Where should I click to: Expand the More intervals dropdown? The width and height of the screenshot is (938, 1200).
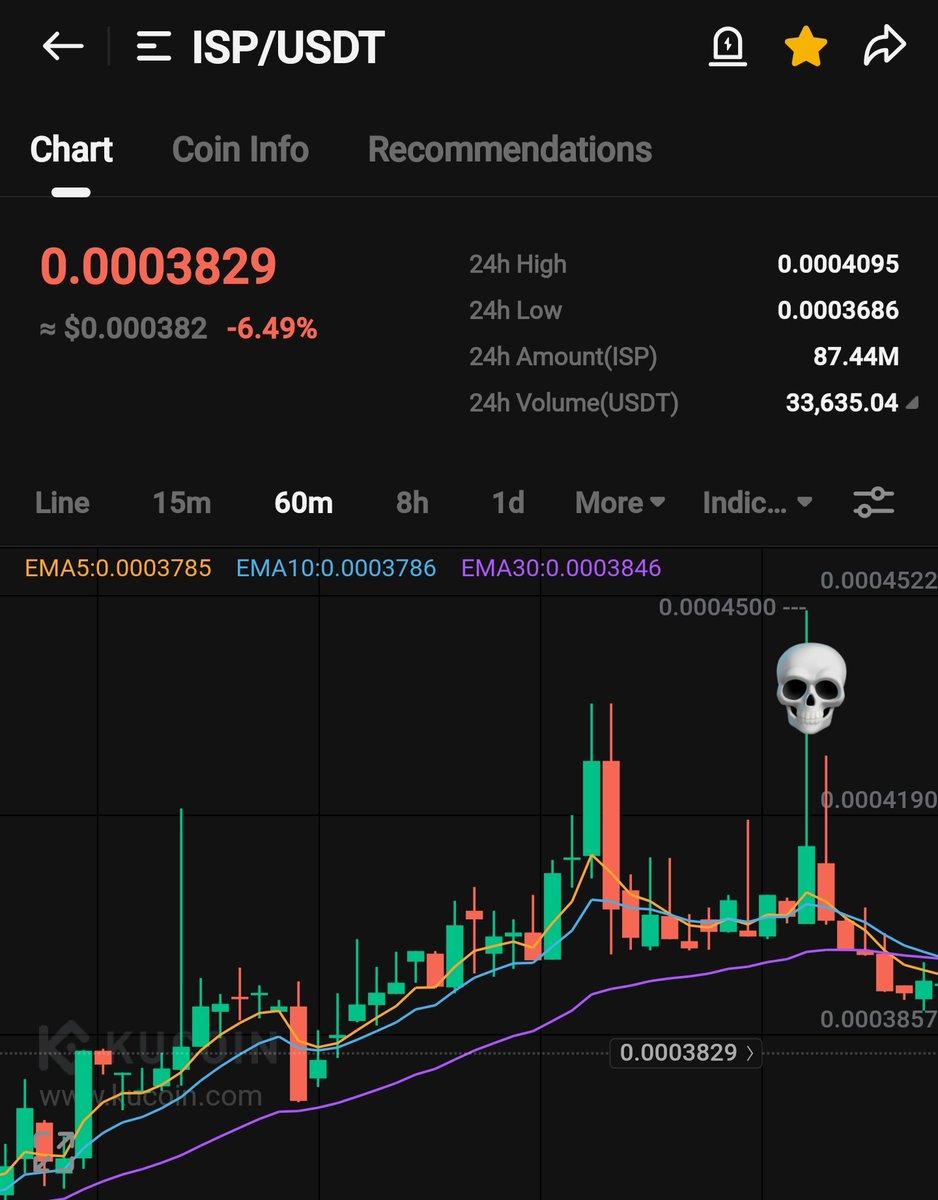[x=620, y=502]
